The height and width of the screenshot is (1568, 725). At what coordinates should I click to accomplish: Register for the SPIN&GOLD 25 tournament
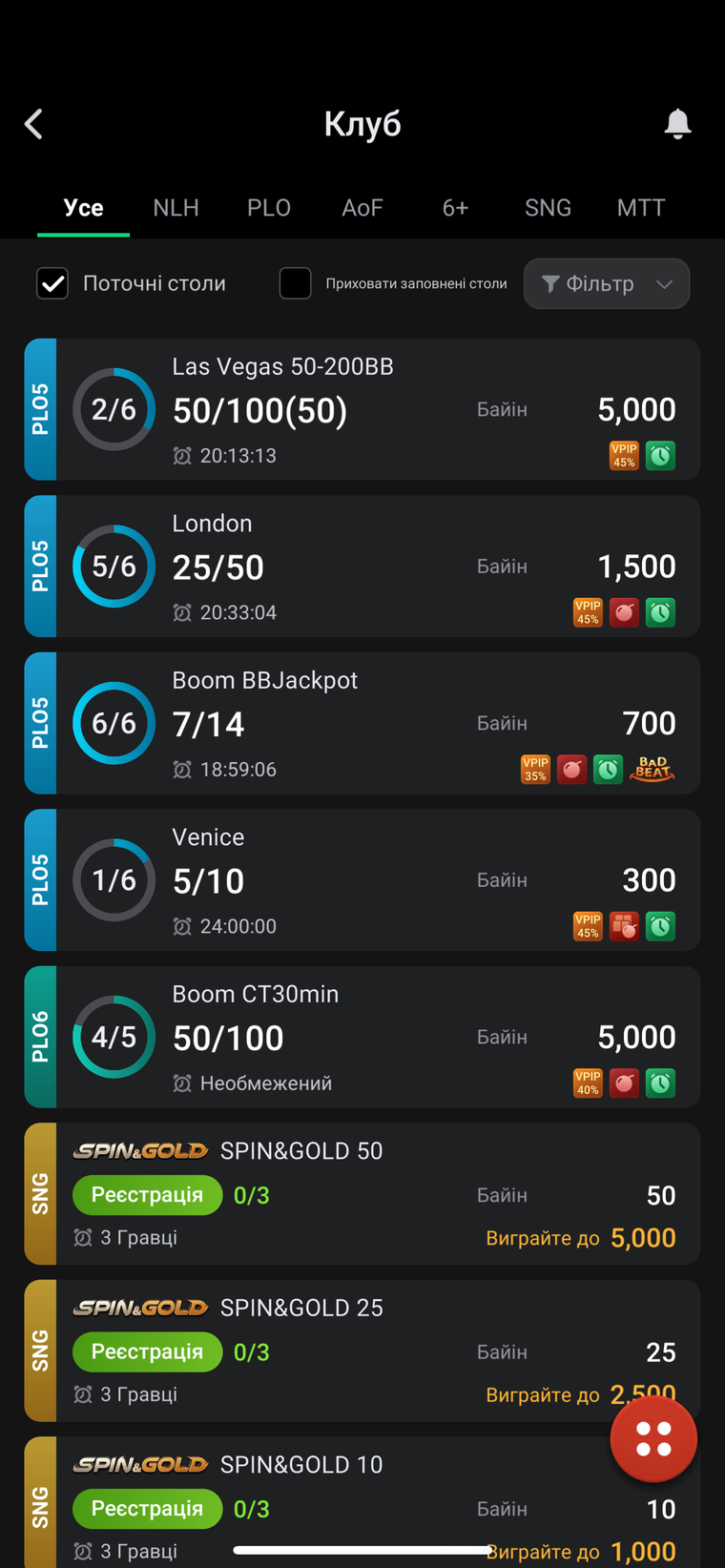point(147,1351)
